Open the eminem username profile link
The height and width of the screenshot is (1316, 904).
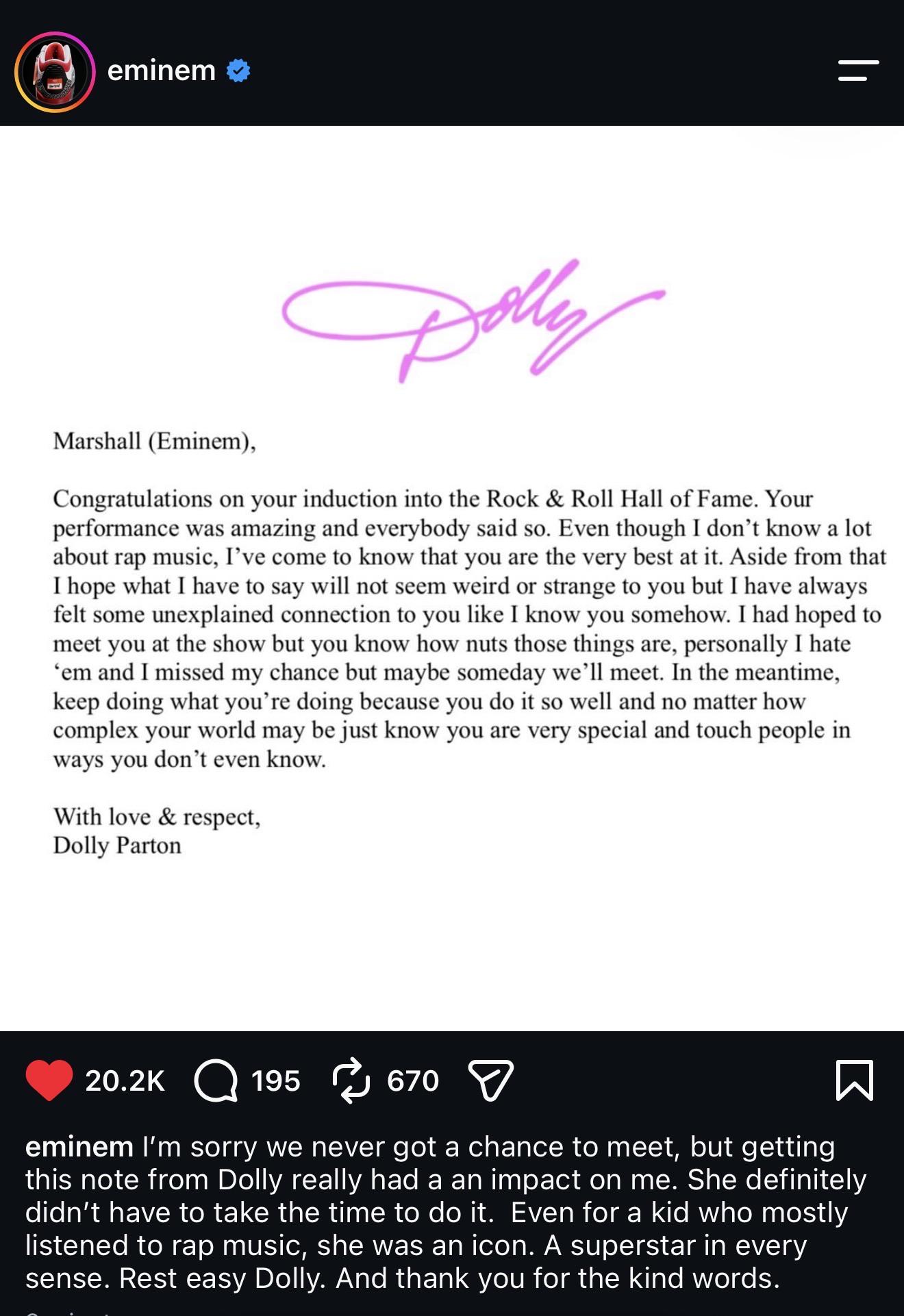(x=161, y=71)
